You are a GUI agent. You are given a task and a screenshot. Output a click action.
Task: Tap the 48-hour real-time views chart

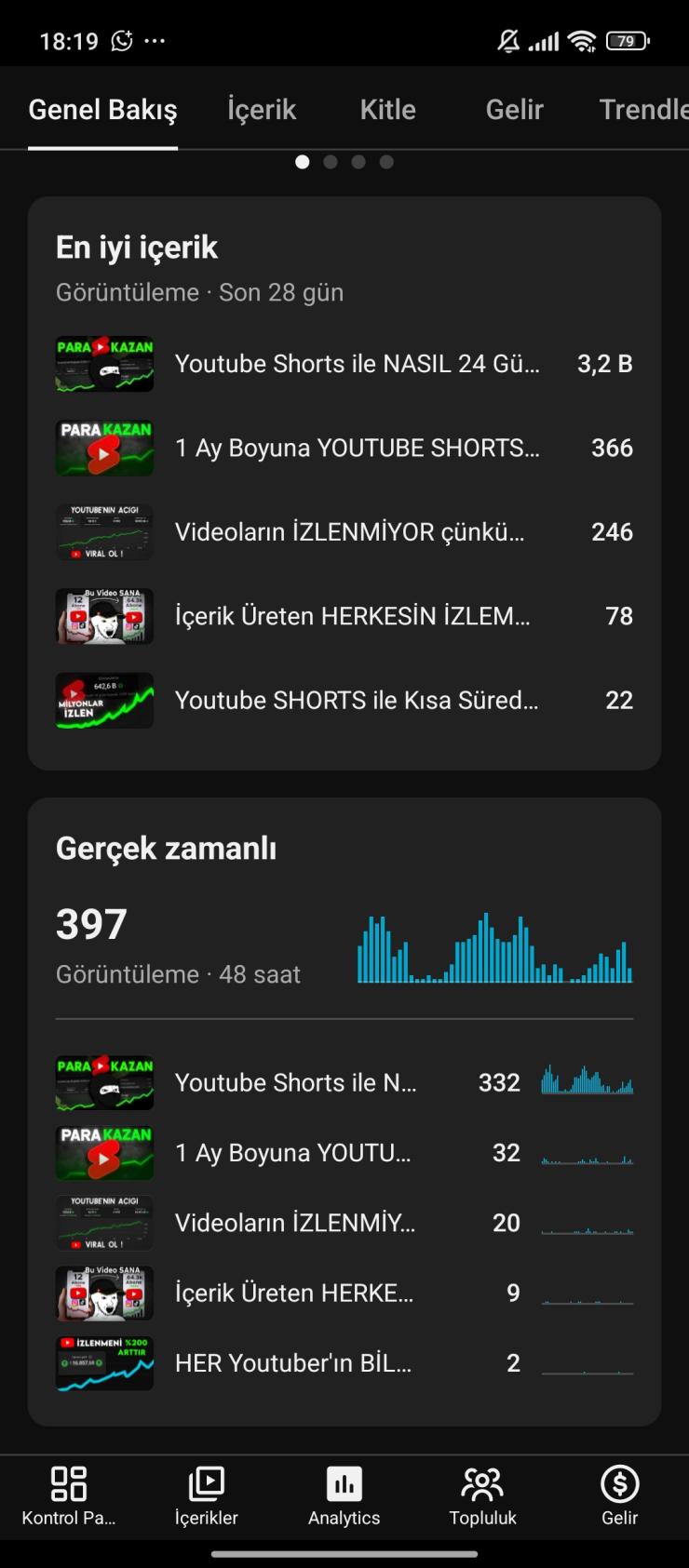tap(493, 945)
